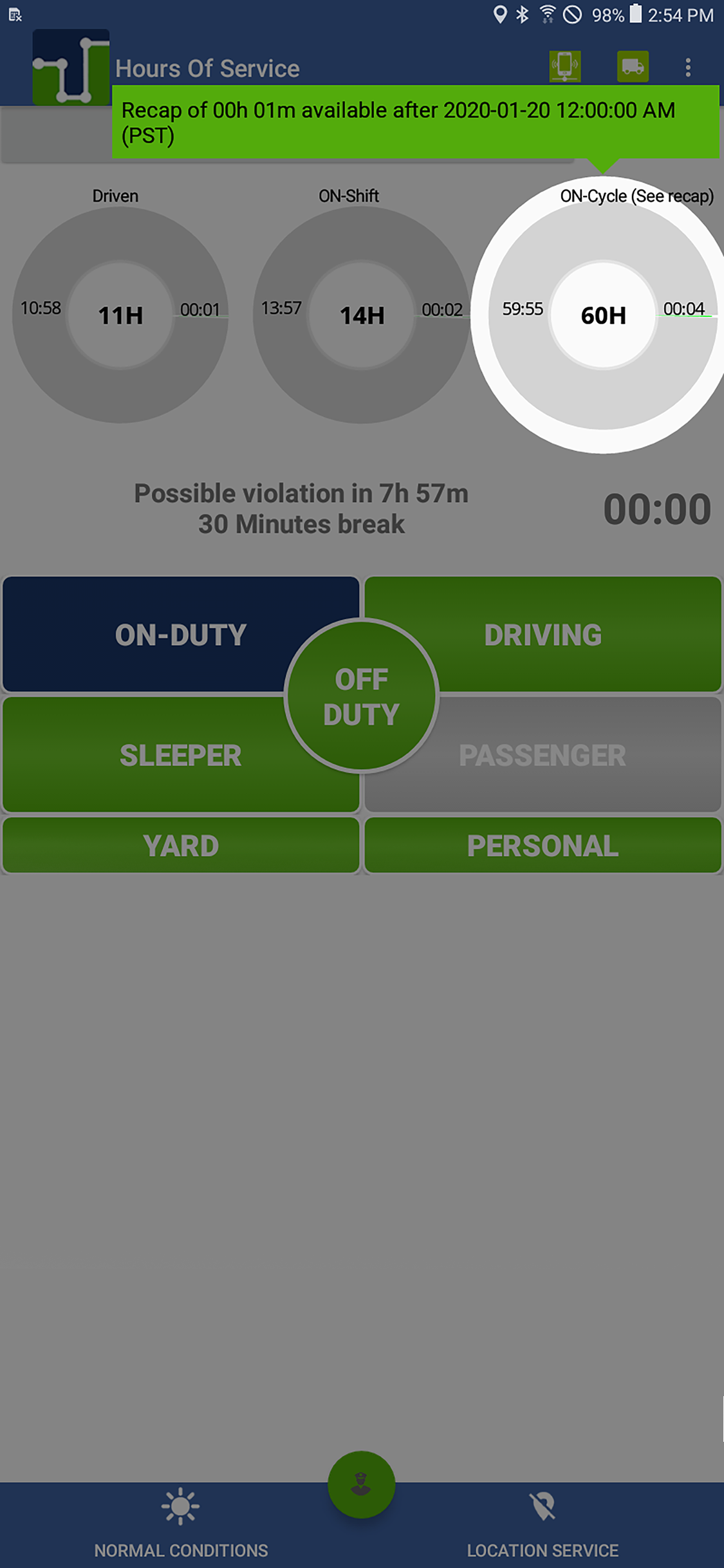View the ON-Shift 14H gauge

[x=362, y=315]
